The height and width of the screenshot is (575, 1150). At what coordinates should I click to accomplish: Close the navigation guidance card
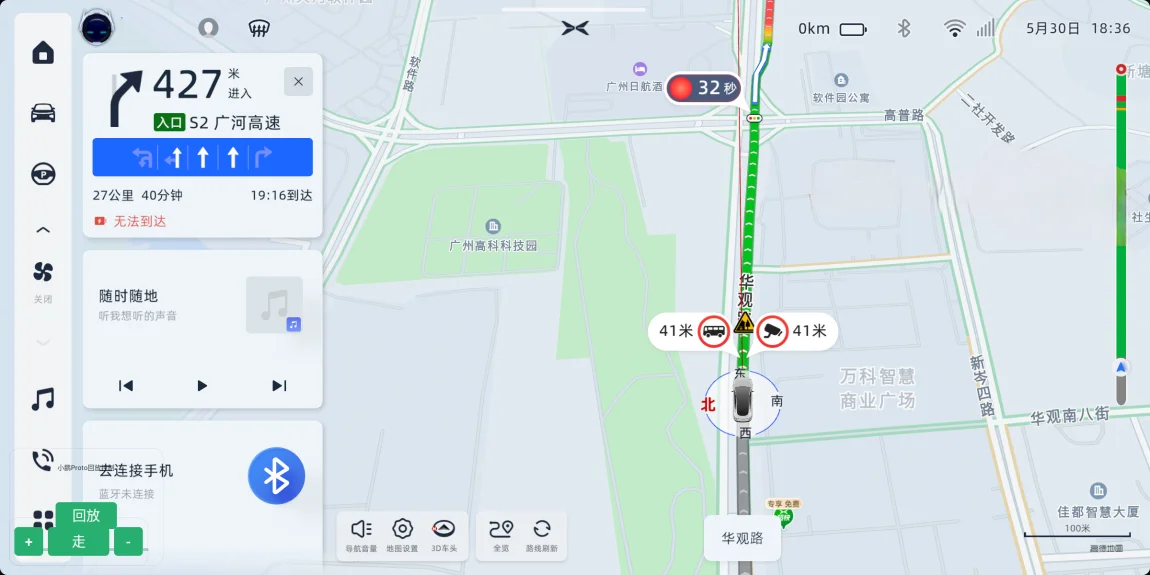(x=298, y=81)
